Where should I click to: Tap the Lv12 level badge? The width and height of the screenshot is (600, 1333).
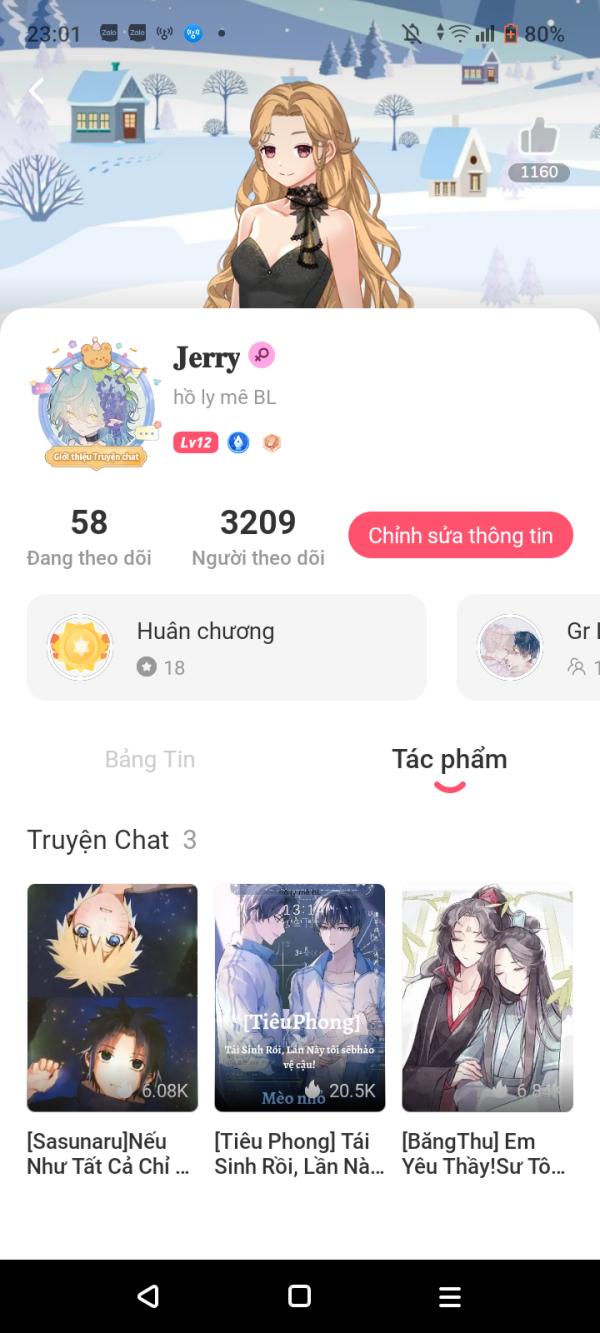coord(196,442)
